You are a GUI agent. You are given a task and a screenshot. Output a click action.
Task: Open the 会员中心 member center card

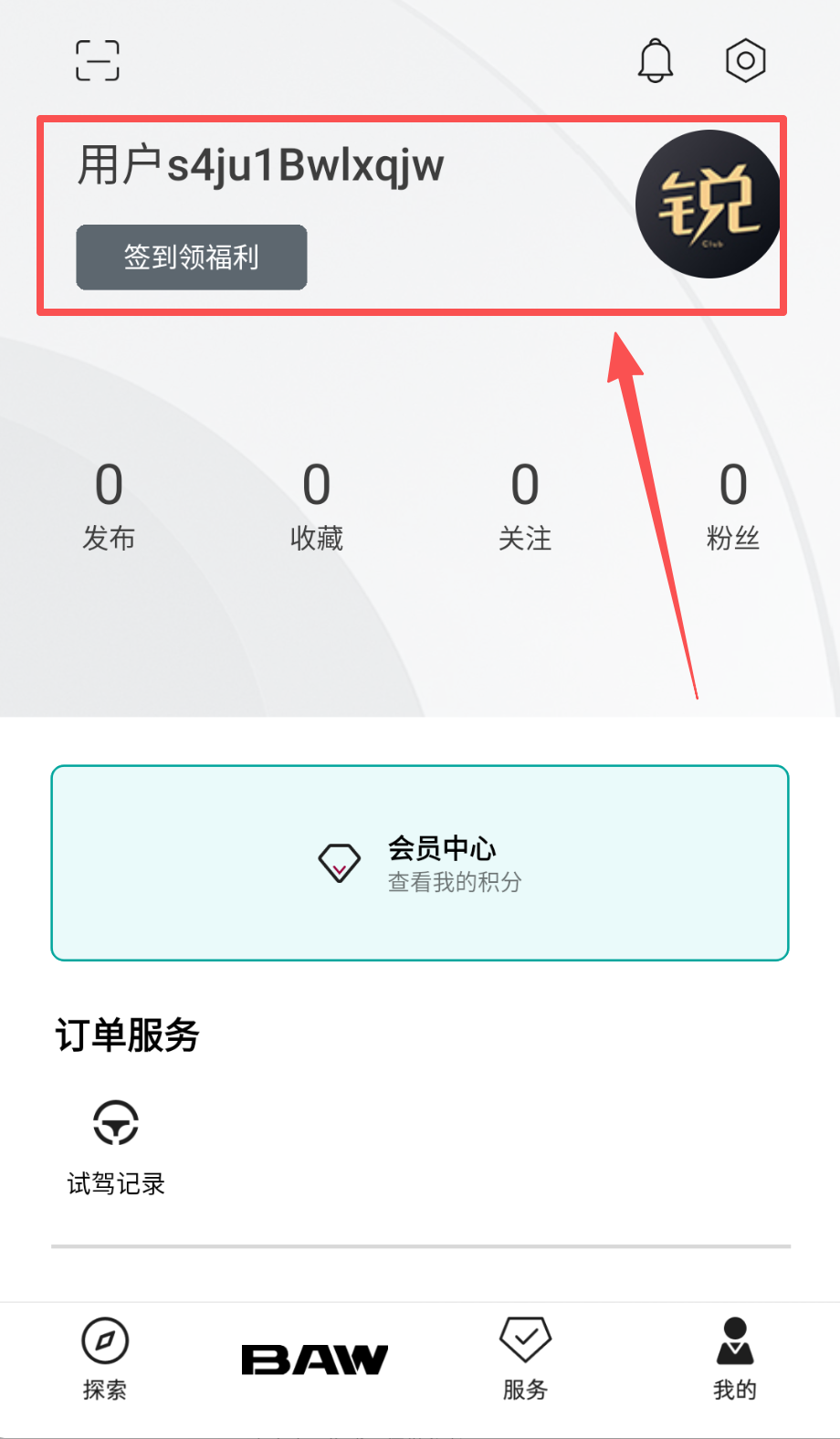point(420,863)
